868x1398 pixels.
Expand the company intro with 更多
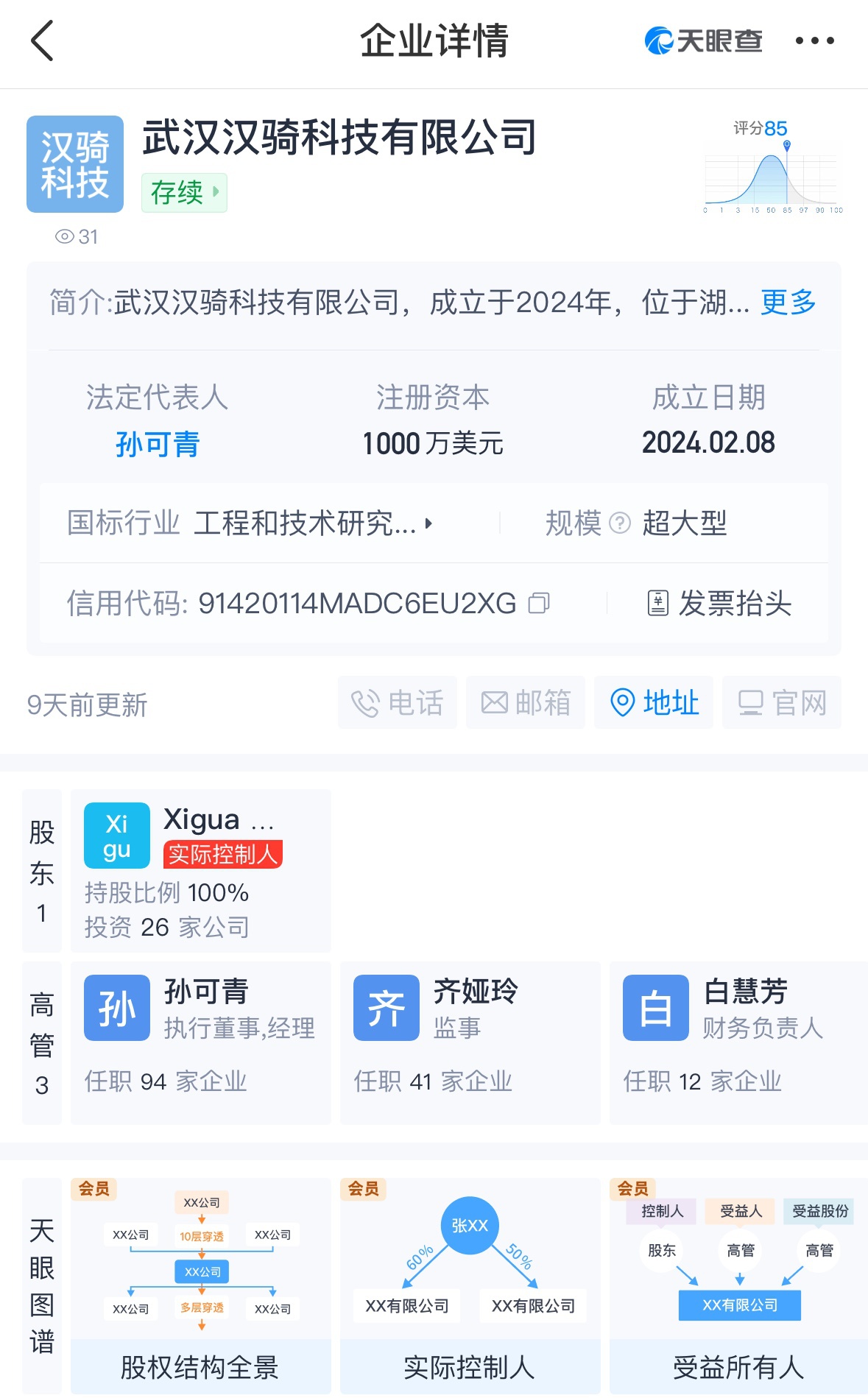coord(788,302)
